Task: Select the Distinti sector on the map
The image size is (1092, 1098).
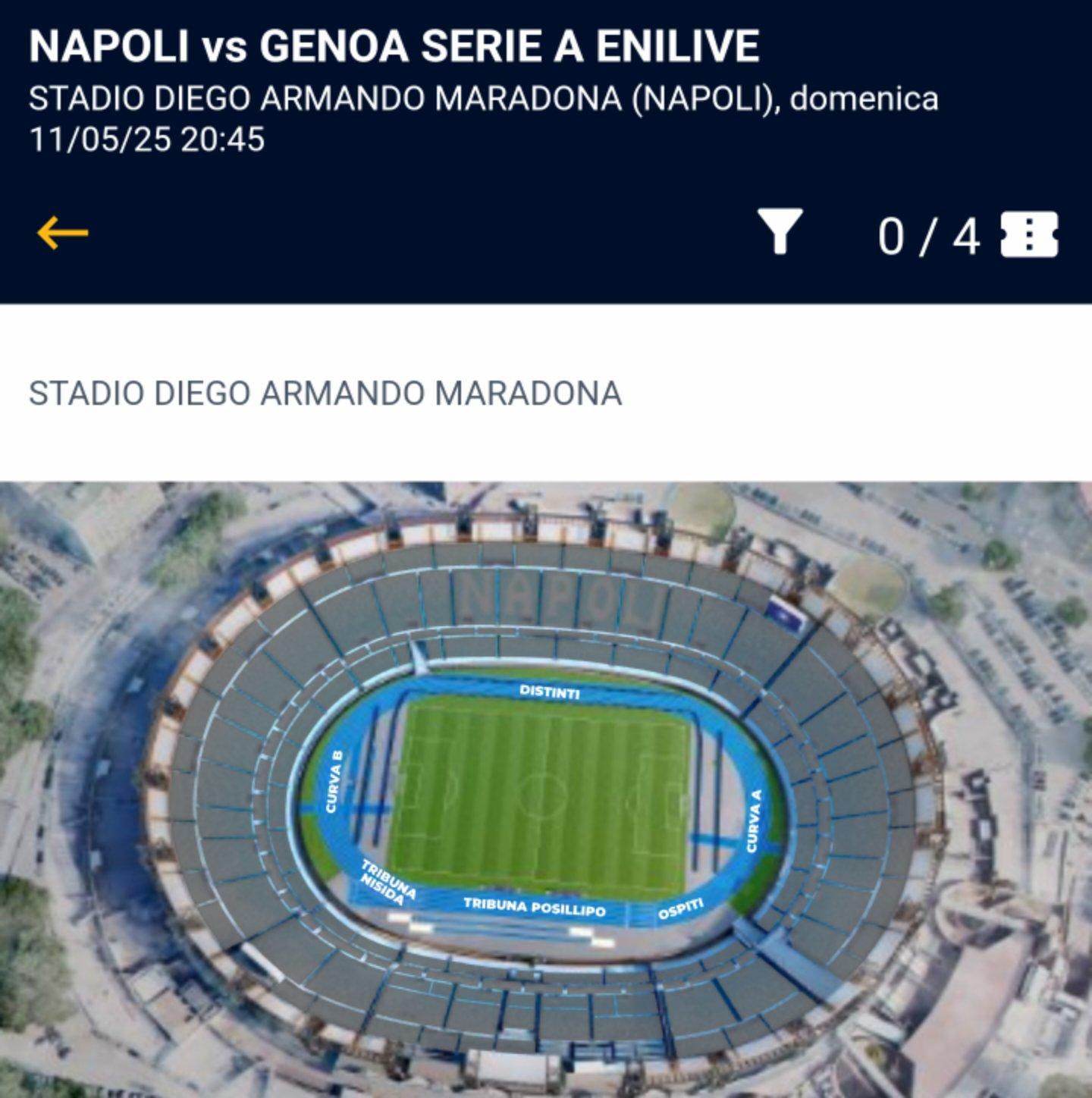Action: pyautogui.click(x=550, y=692)
